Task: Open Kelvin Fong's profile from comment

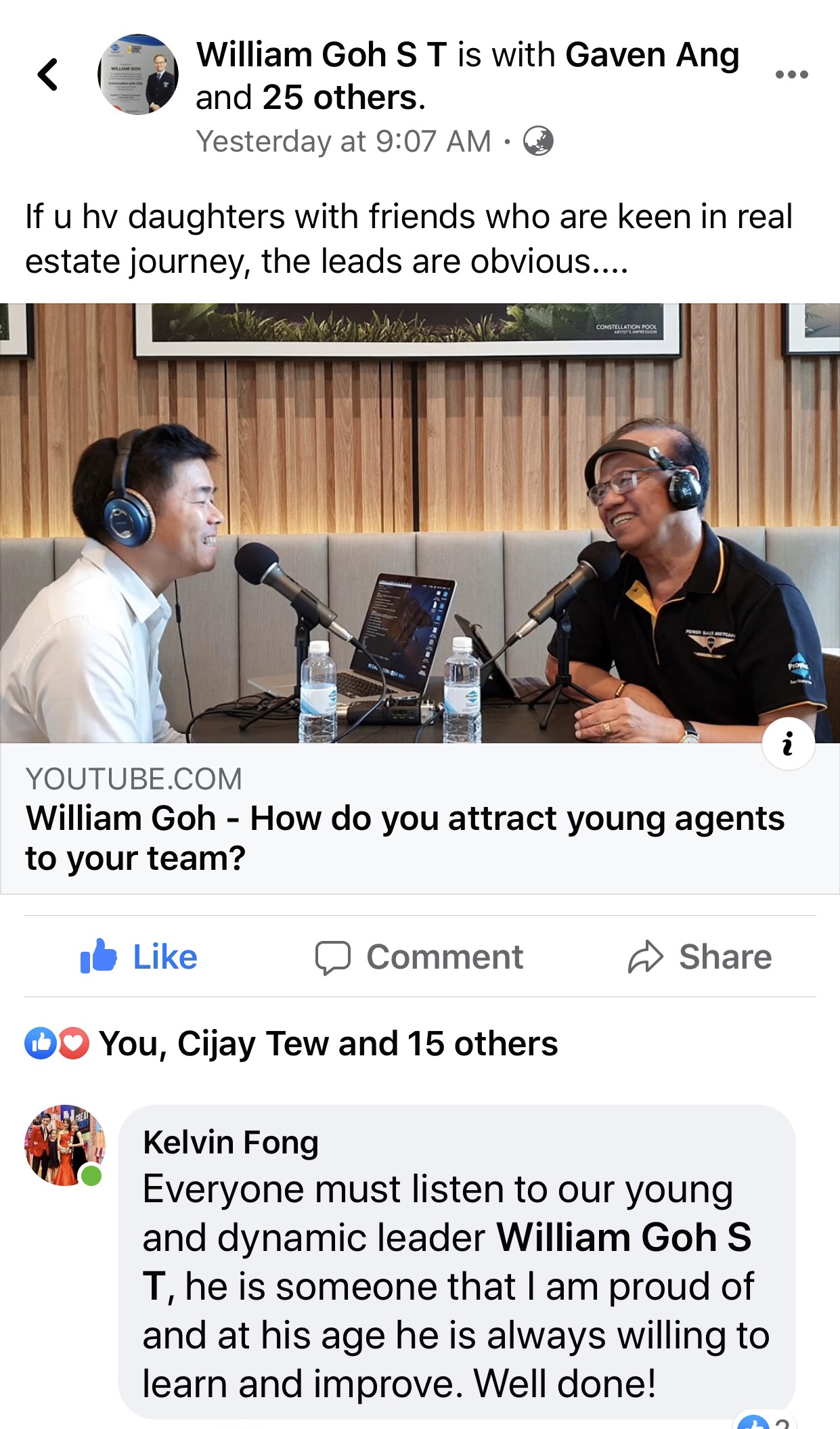Action: pos(230,1142)
